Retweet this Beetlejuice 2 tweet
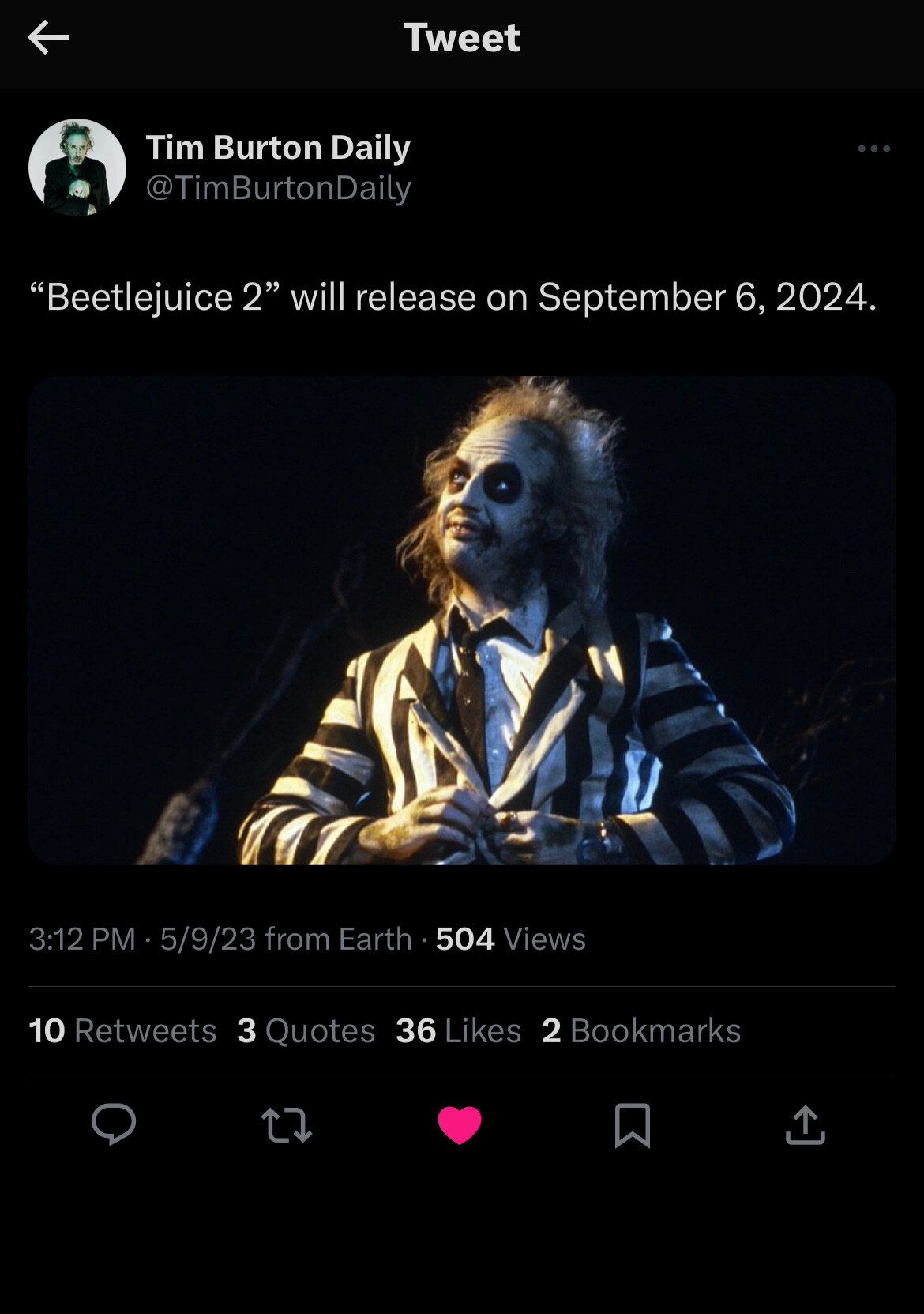 coord(286,1125)
